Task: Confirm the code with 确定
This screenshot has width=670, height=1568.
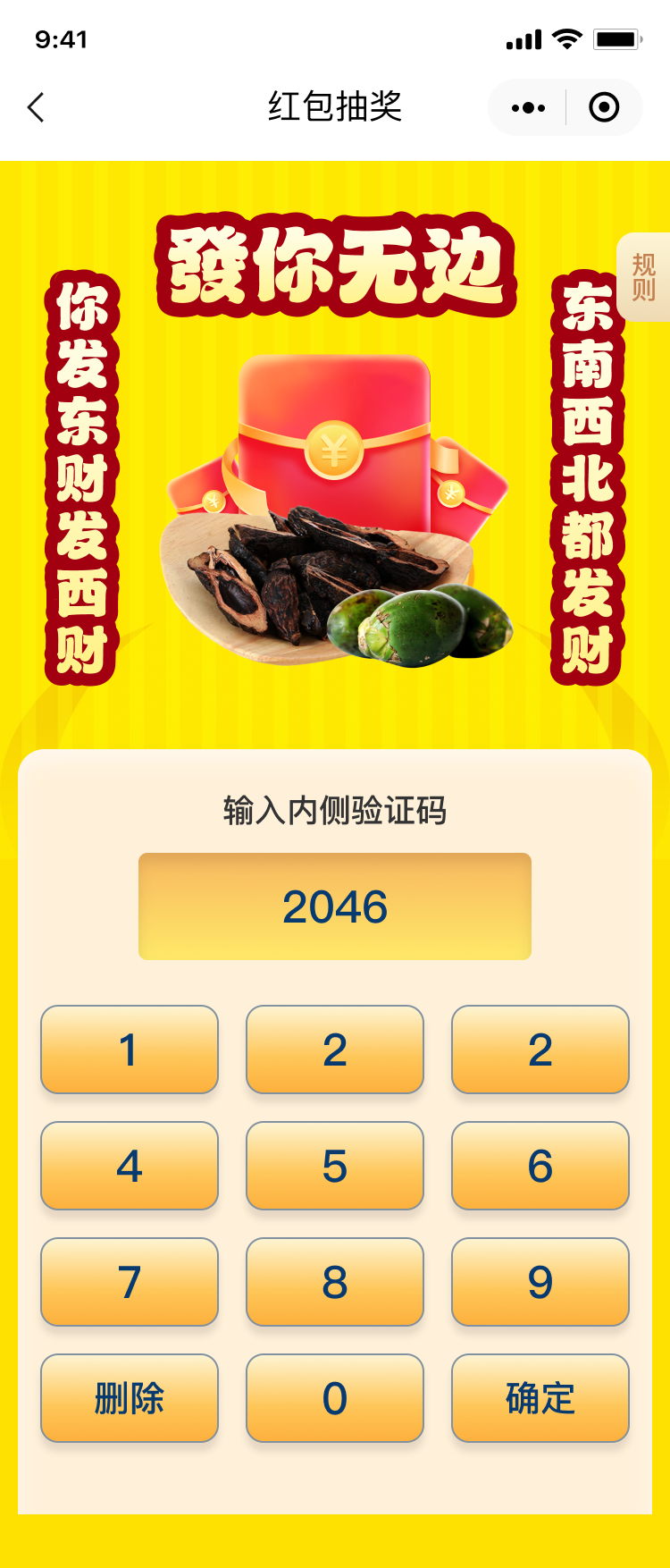Action: 540,1398
